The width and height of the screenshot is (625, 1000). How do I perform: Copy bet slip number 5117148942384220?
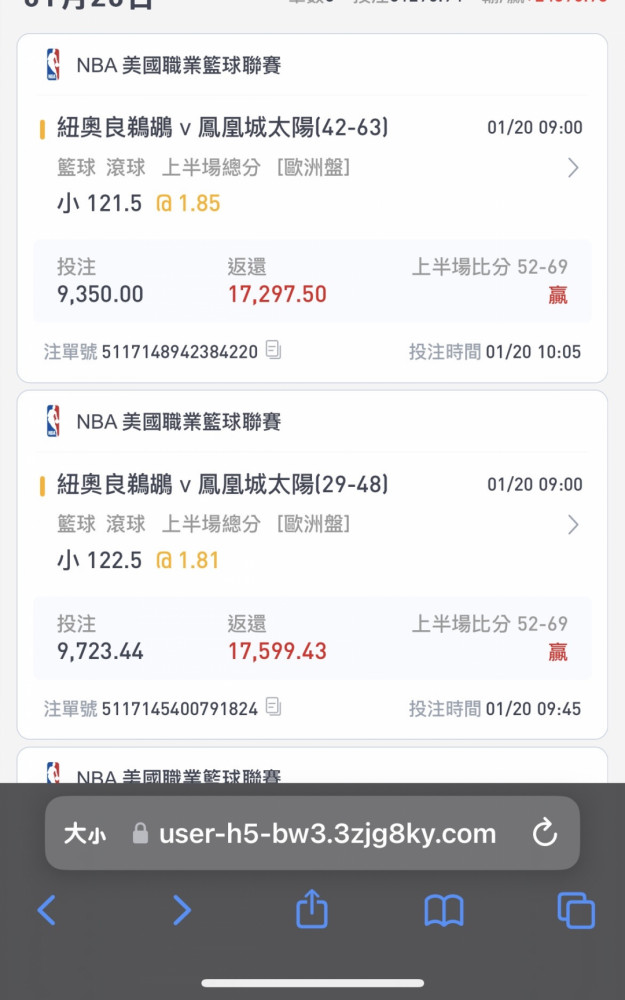pyautogui.click(x=273, y=350)
